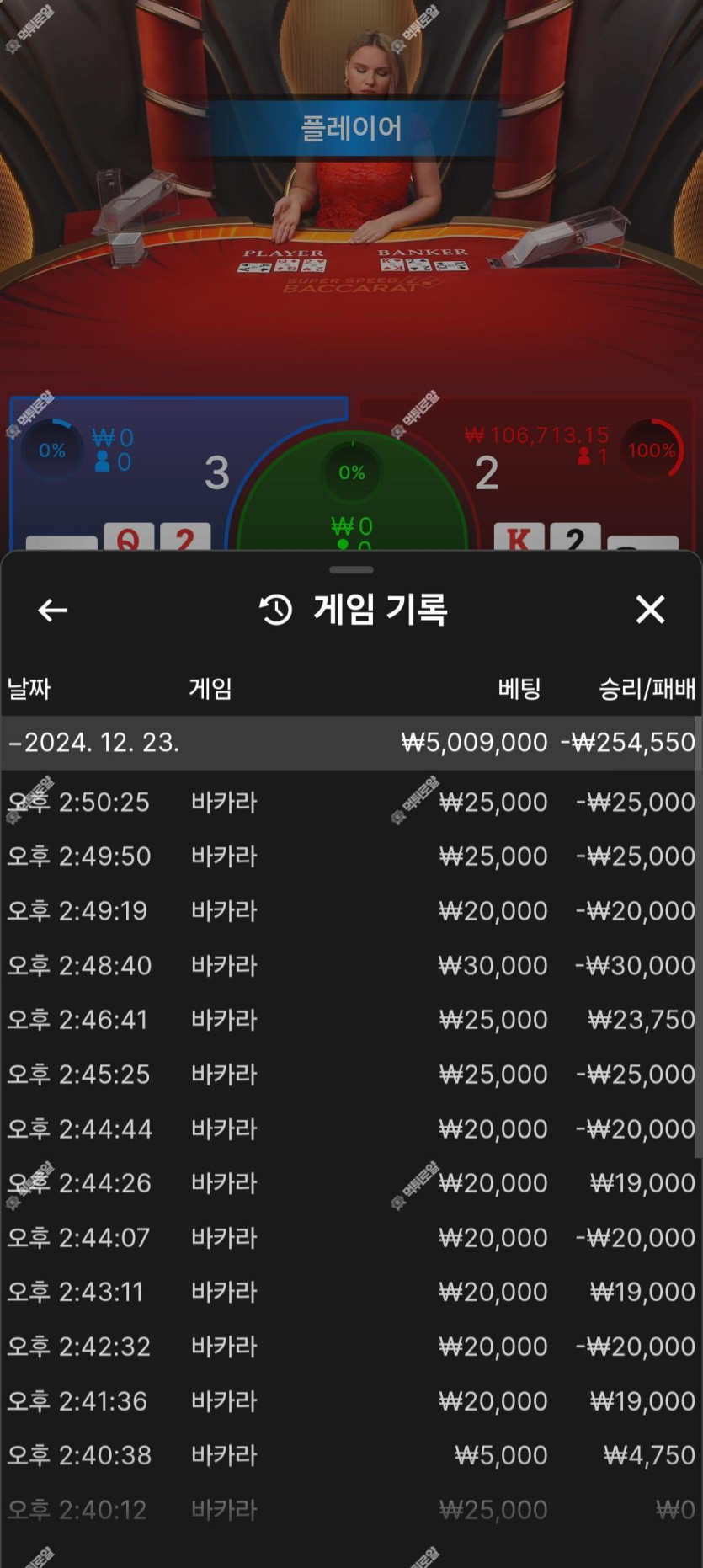Close the game history panel
This screenshot has width=703, height=1568.
[650, 609]
